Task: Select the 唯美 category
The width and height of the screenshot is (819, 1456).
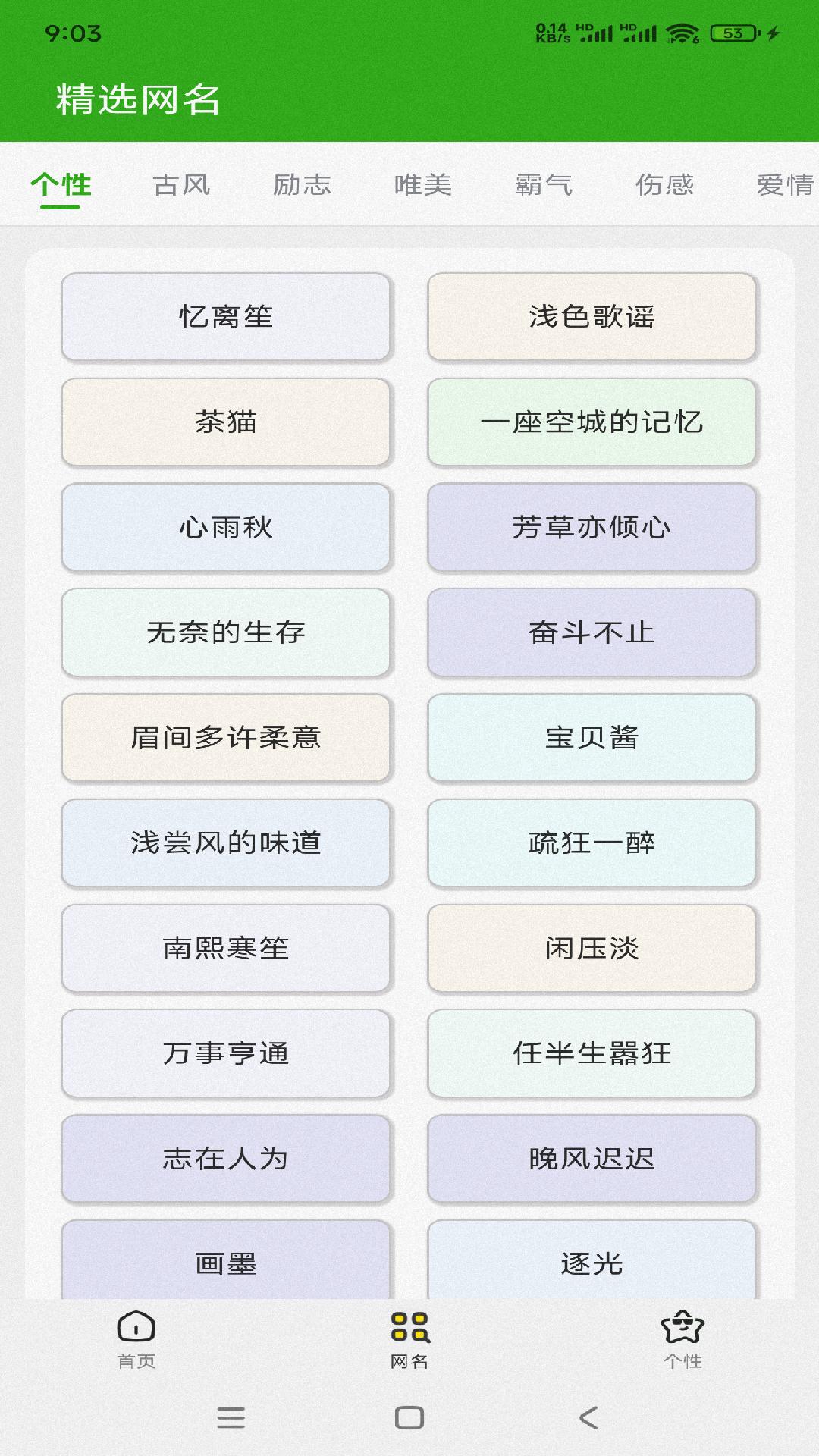Action: tap(425, 184)
